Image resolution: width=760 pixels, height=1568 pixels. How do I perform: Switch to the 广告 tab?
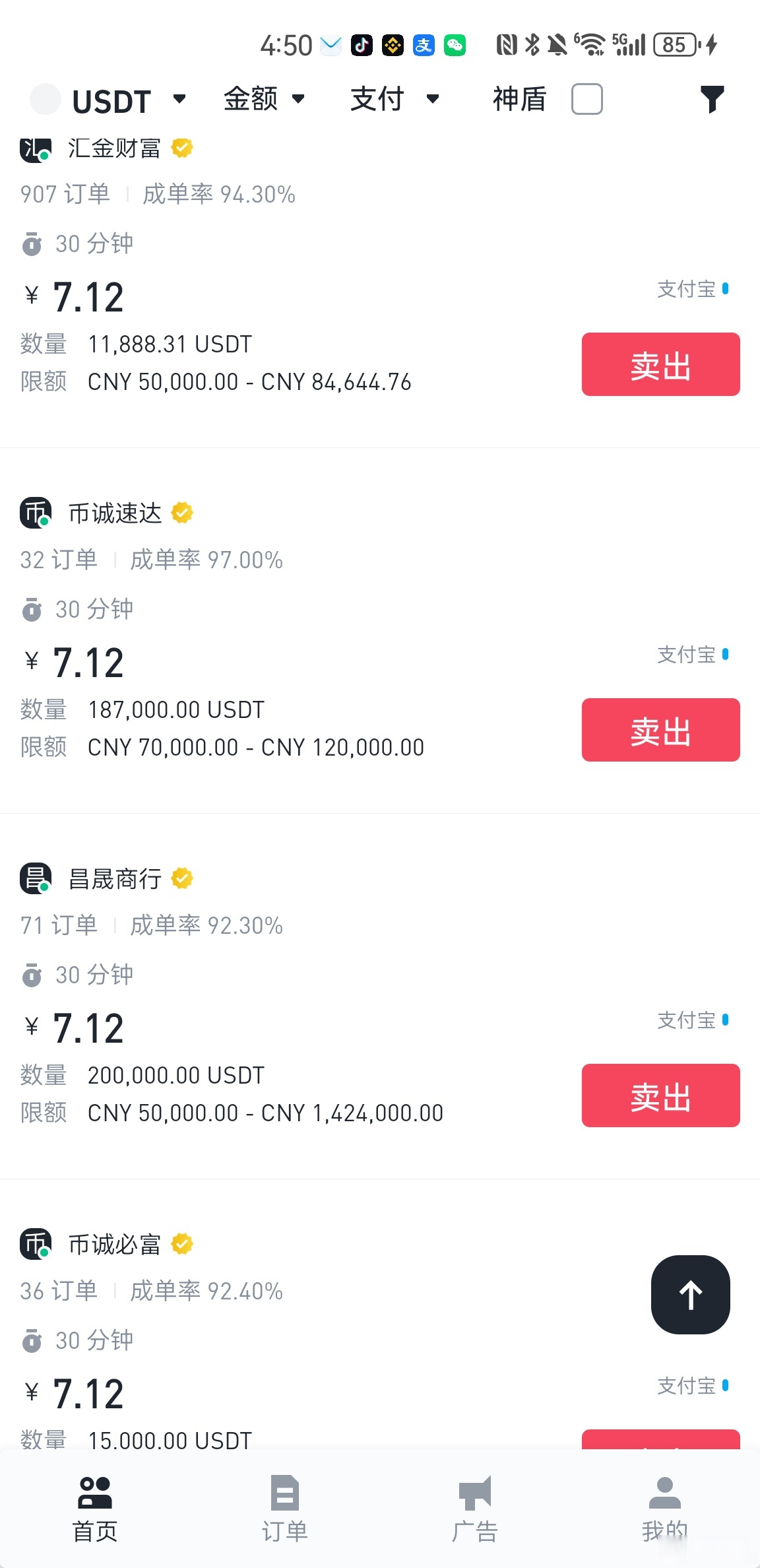(x=475, y=1509)
